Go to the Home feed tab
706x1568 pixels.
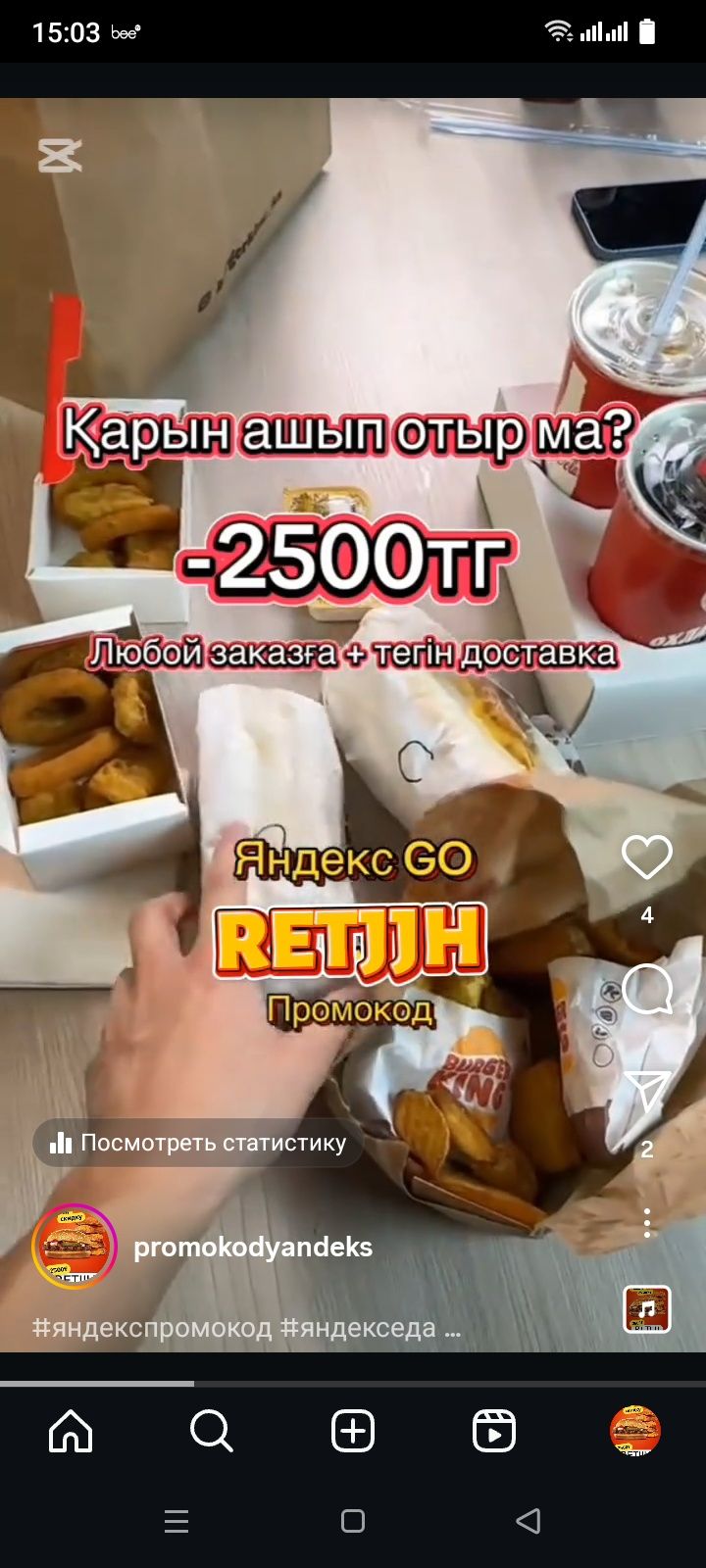pyautogui.click(x=71, y=1432)
